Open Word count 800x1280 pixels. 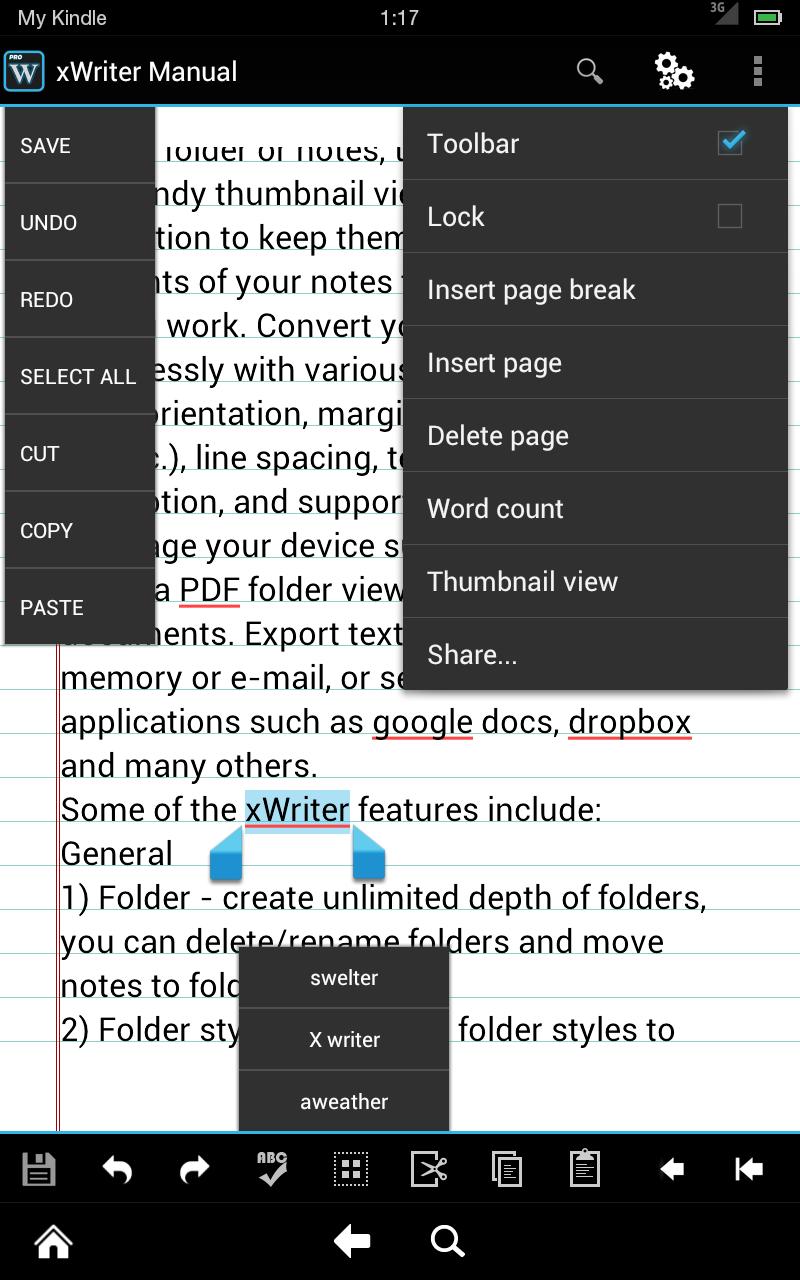(595, 509)
